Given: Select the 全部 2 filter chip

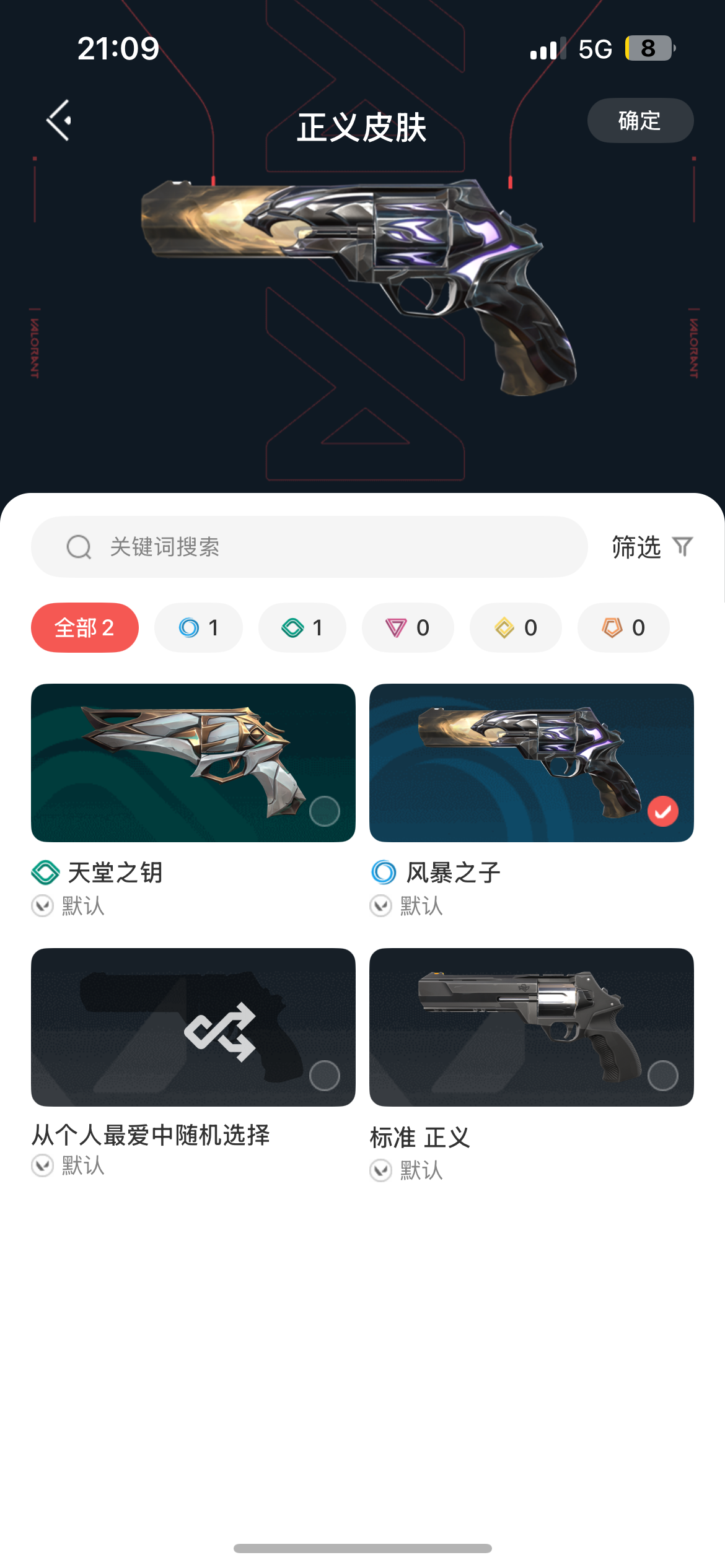Looking at the screenshot, I should click(x=85, y=627).
